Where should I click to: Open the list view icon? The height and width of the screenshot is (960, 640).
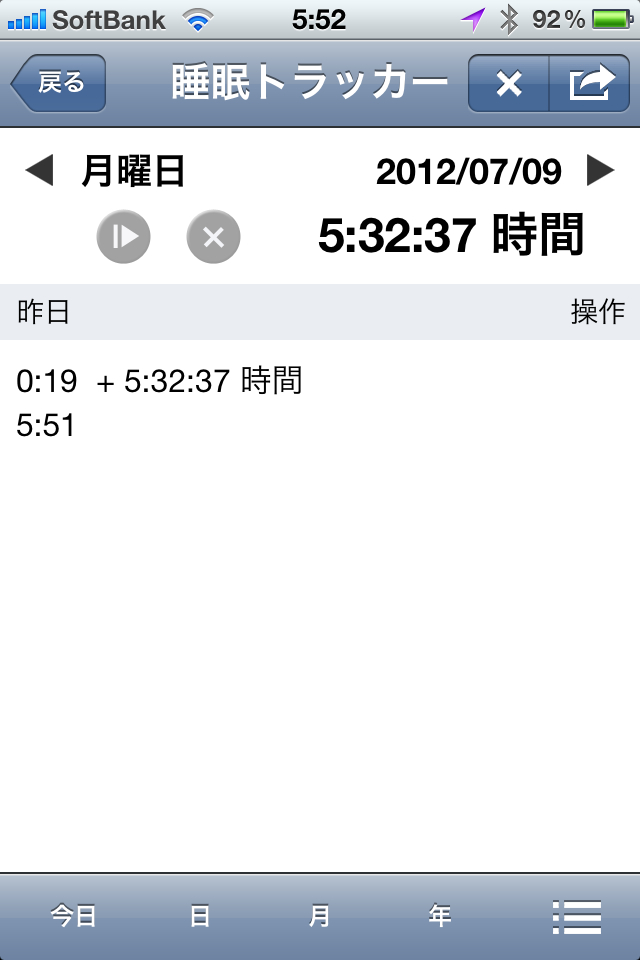(577, 916)
